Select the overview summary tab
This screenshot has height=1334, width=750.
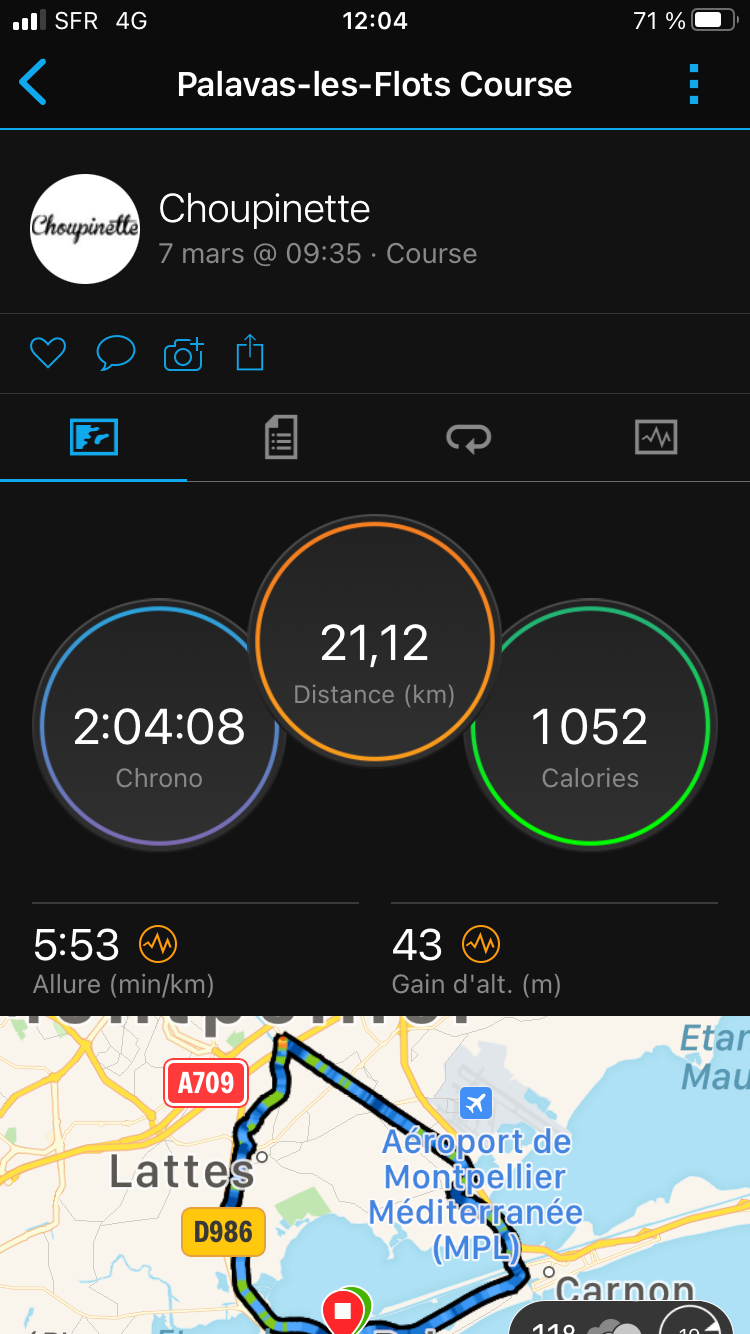tap(94, 437)
